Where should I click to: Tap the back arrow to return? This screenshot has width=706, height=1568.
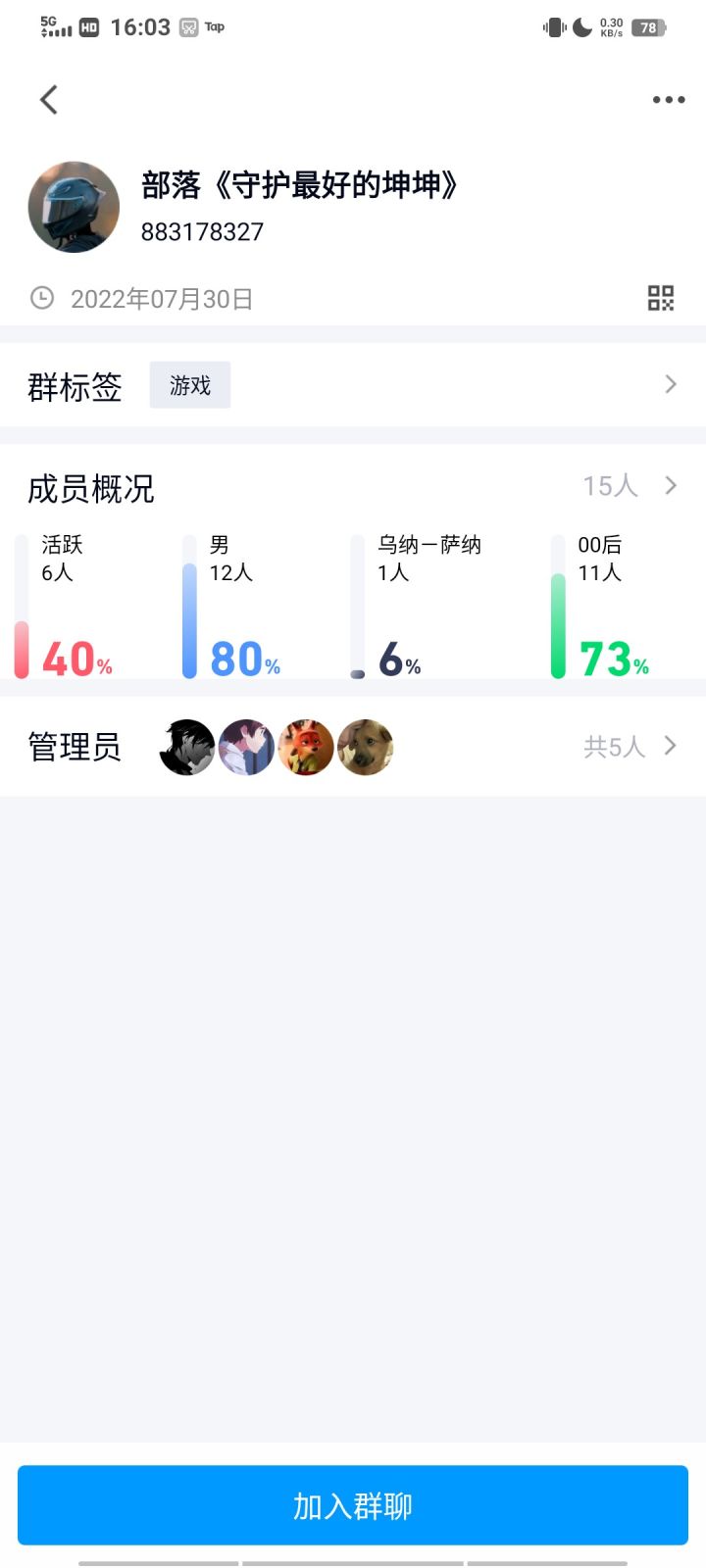click(x=48, y=99)
